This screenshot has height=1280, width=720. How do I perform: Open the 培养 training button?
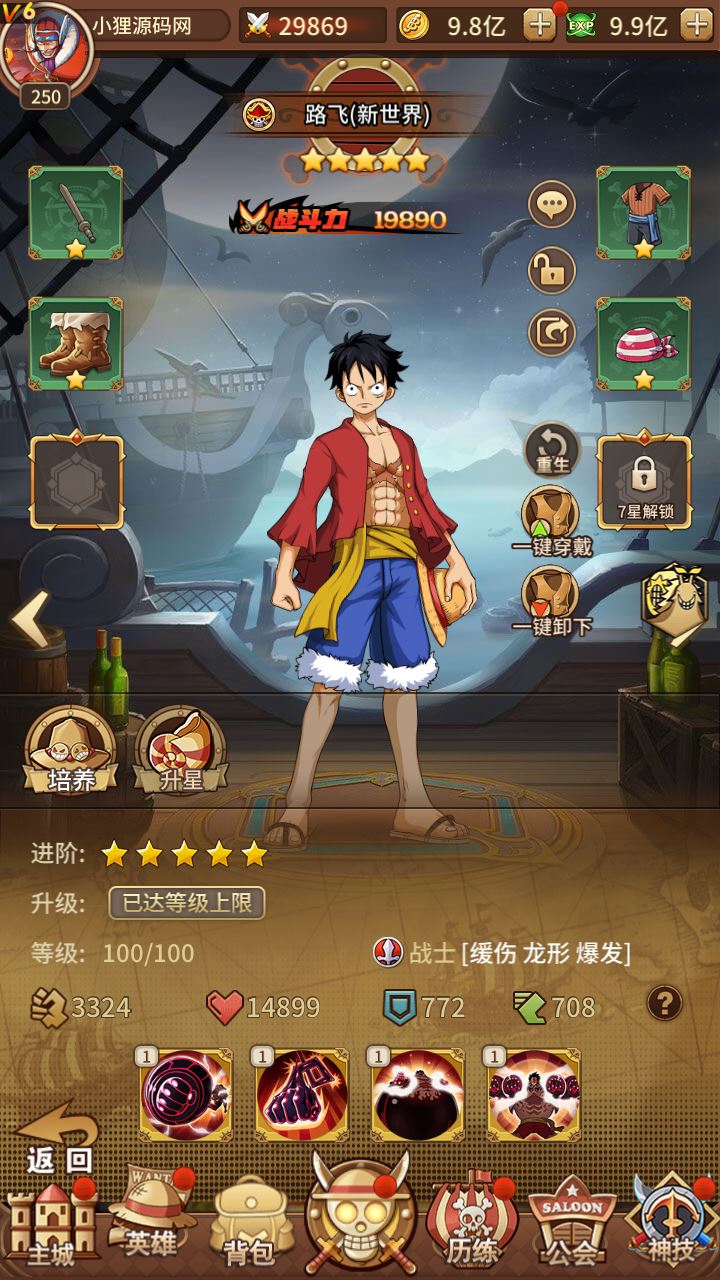(x=70, y=752)
